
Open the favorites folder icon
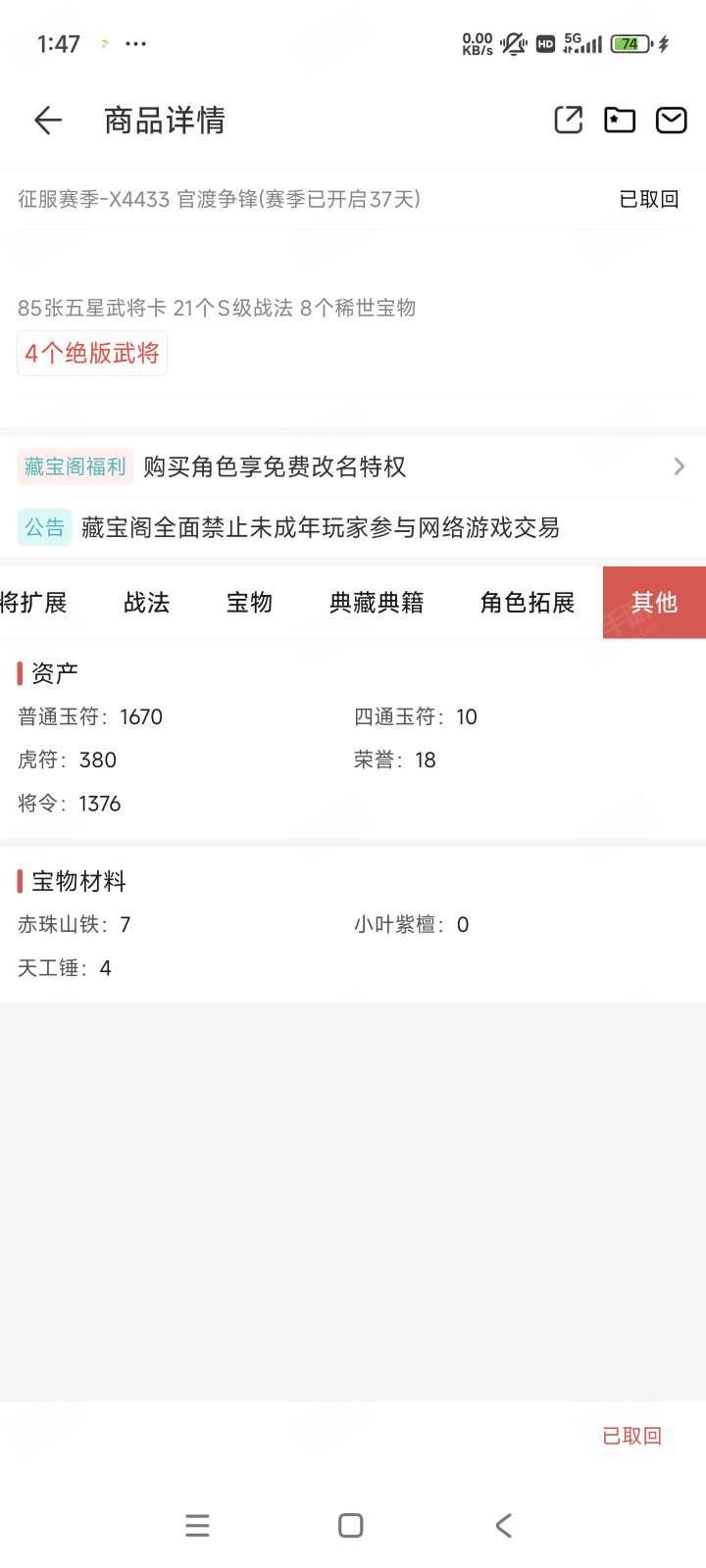pos(620,120)
